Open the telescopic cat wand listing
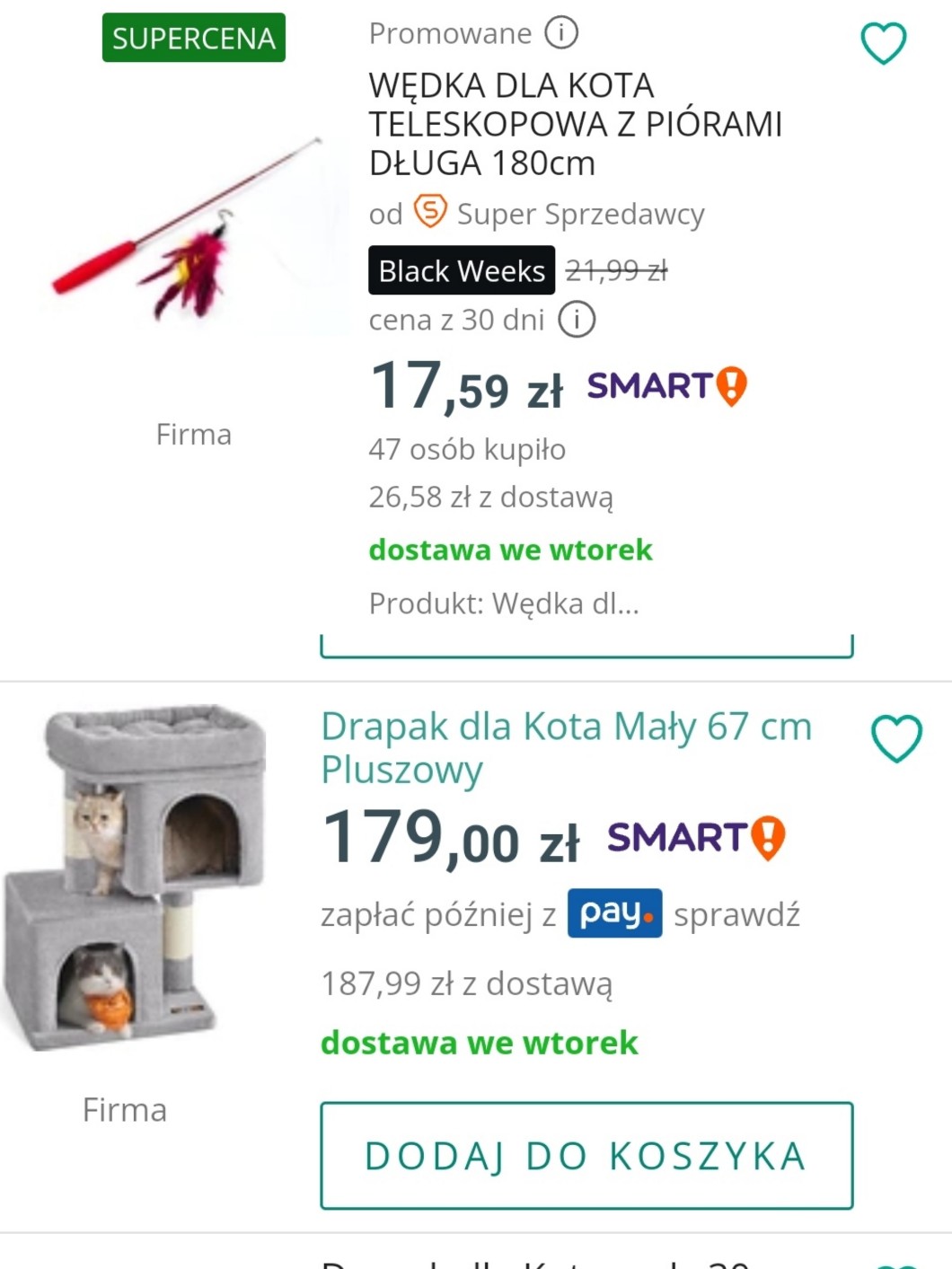The height and width of the screenshot is (1269, 952). pyautogui.click(x=575, y=124)
